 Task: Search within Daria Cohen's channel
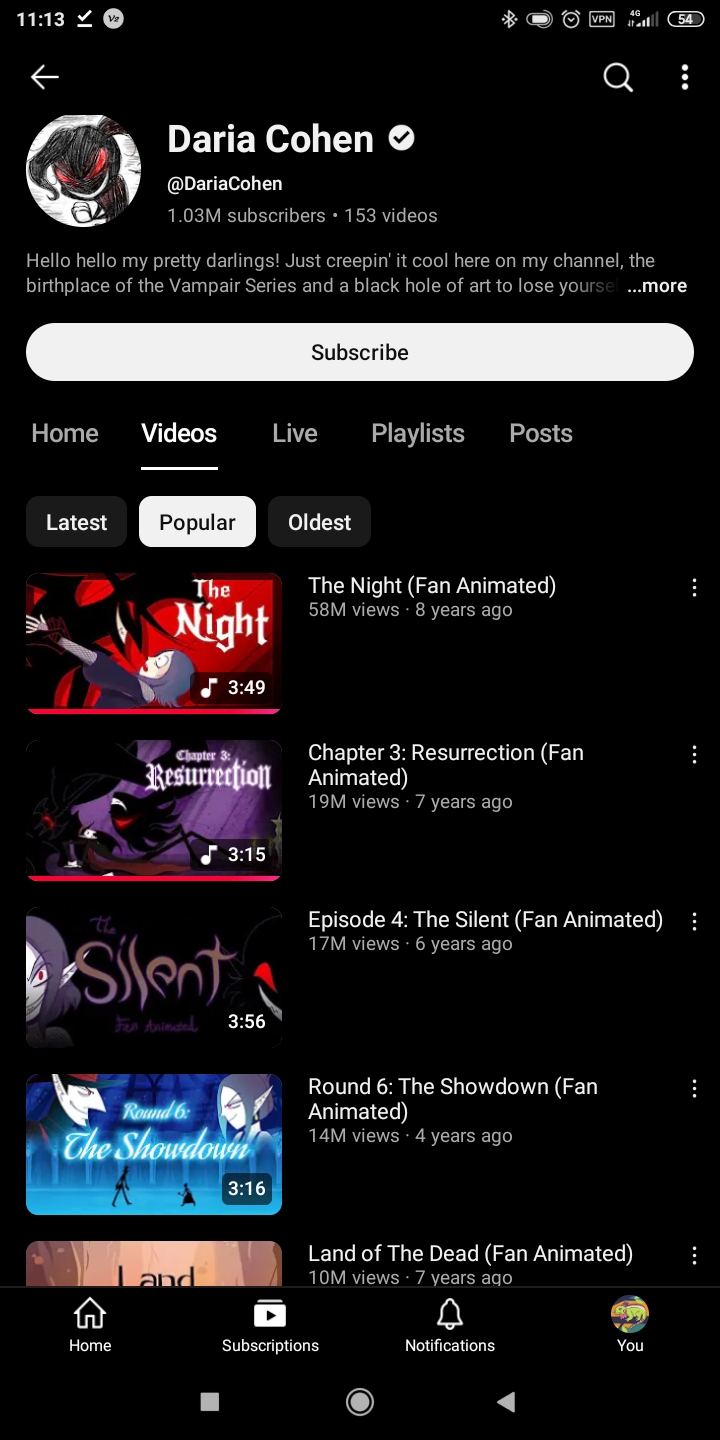618,77
